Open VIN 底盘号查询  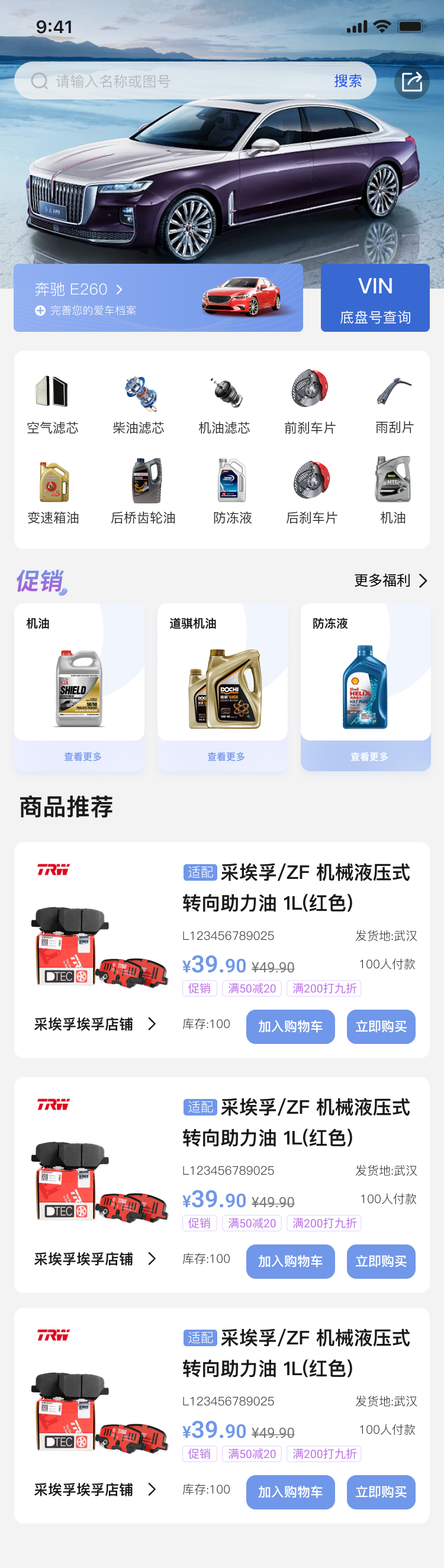click(x=375, y=298)
